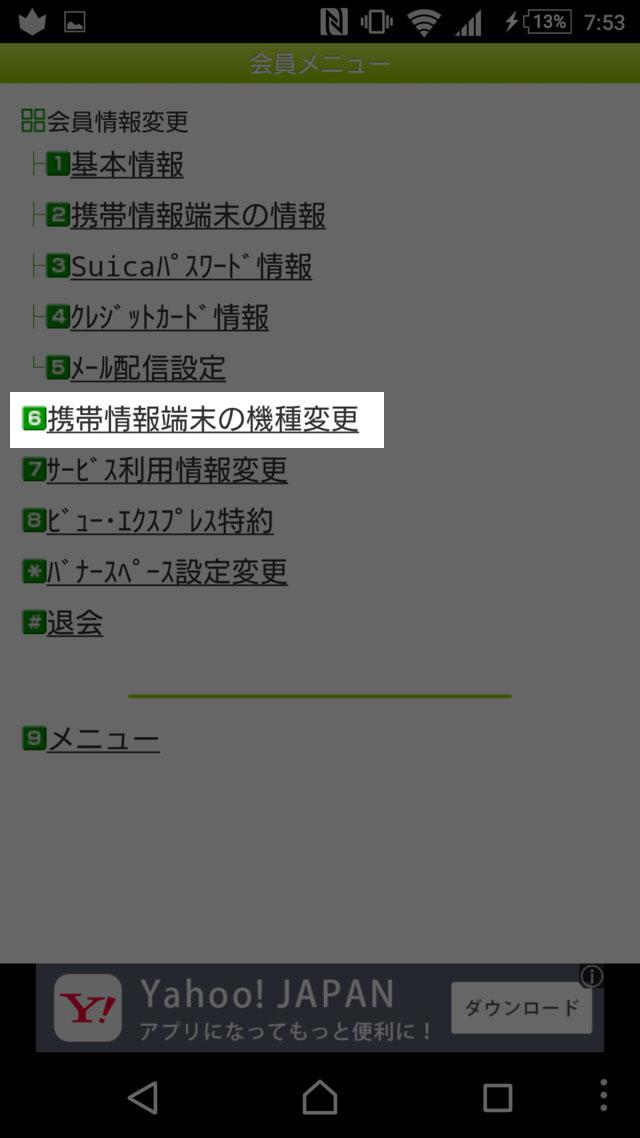Select 携帯情報端末の機種変更
This screenshot has width=640, height=1138.
pos(202,419)
